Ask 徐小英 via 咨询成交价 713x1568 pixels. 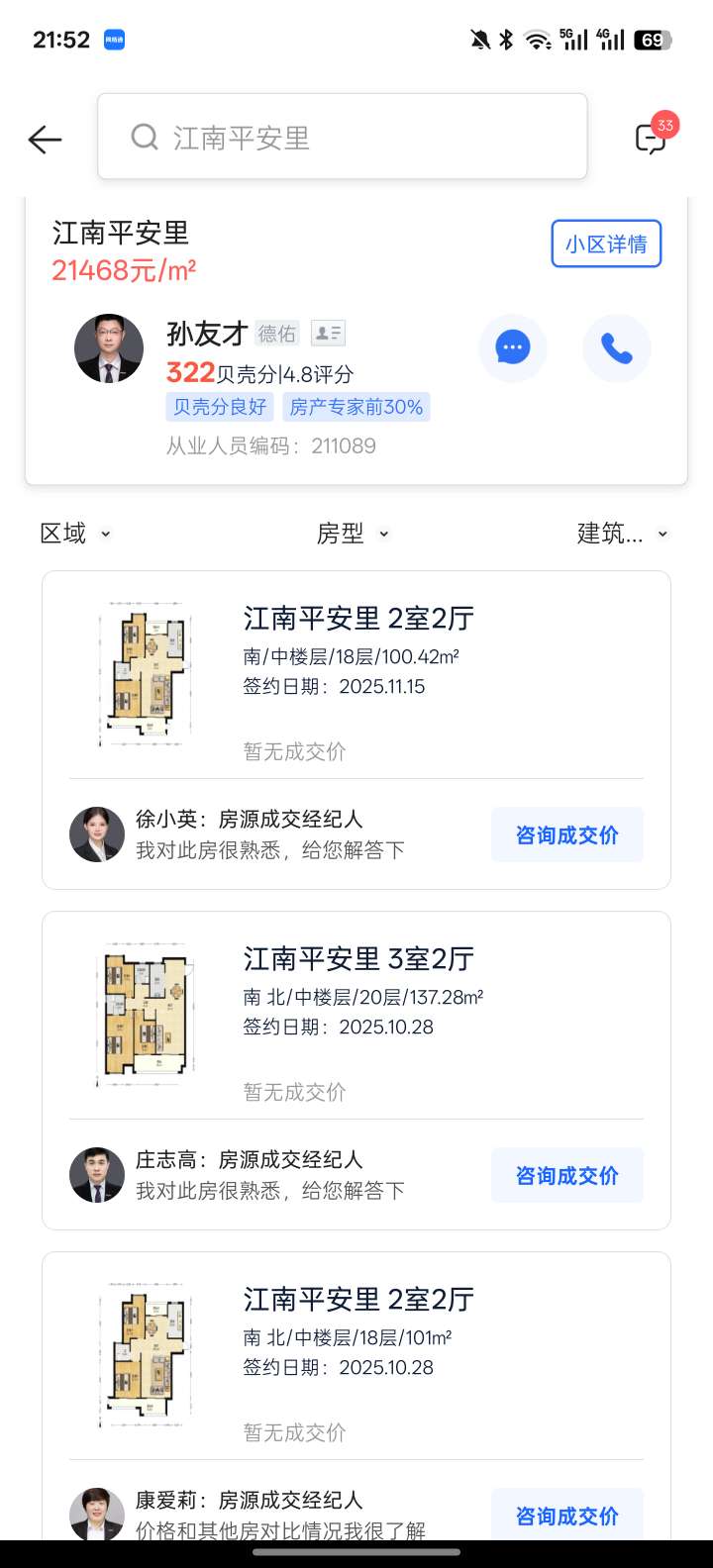pyautogui.click(x=566, y=834)
